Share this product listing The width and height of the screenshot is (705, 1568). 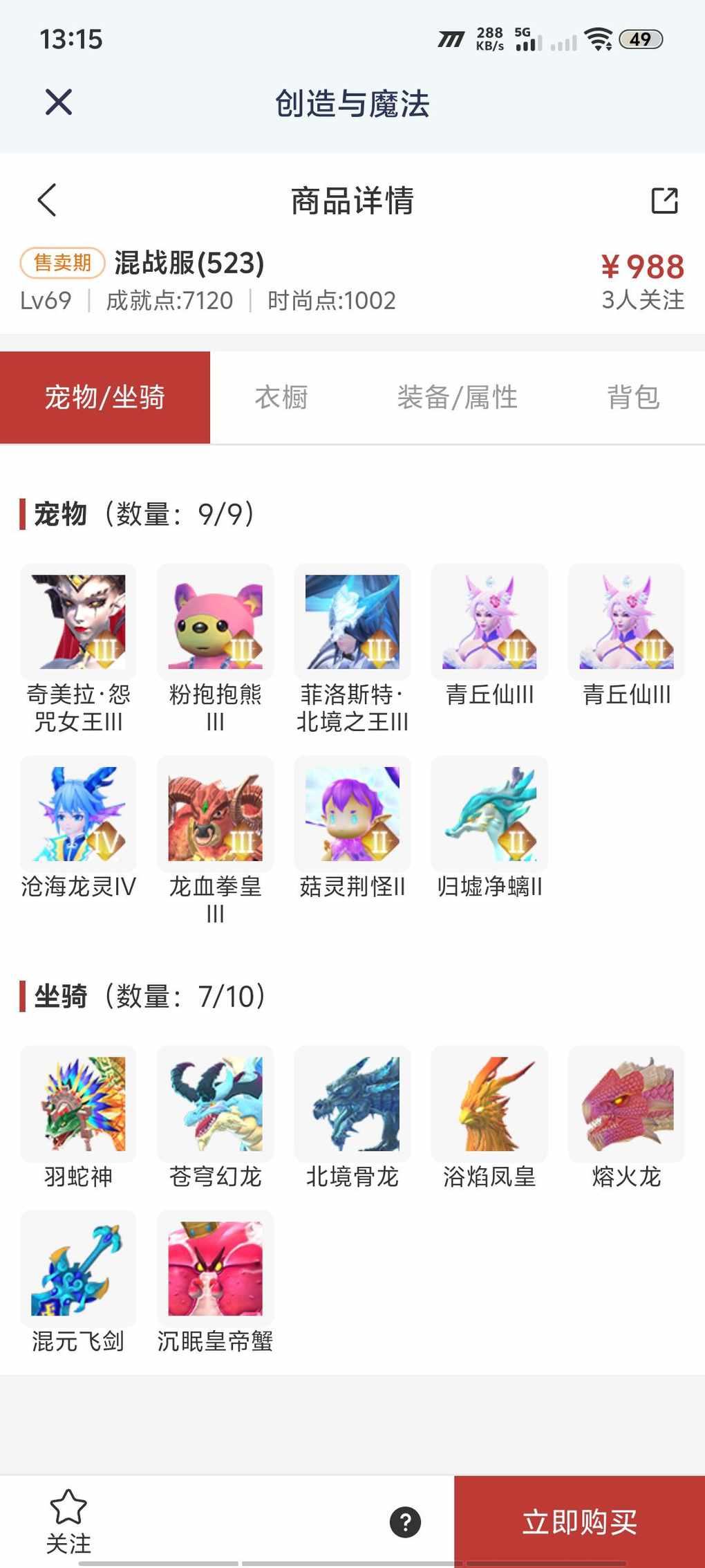(664, 201)
